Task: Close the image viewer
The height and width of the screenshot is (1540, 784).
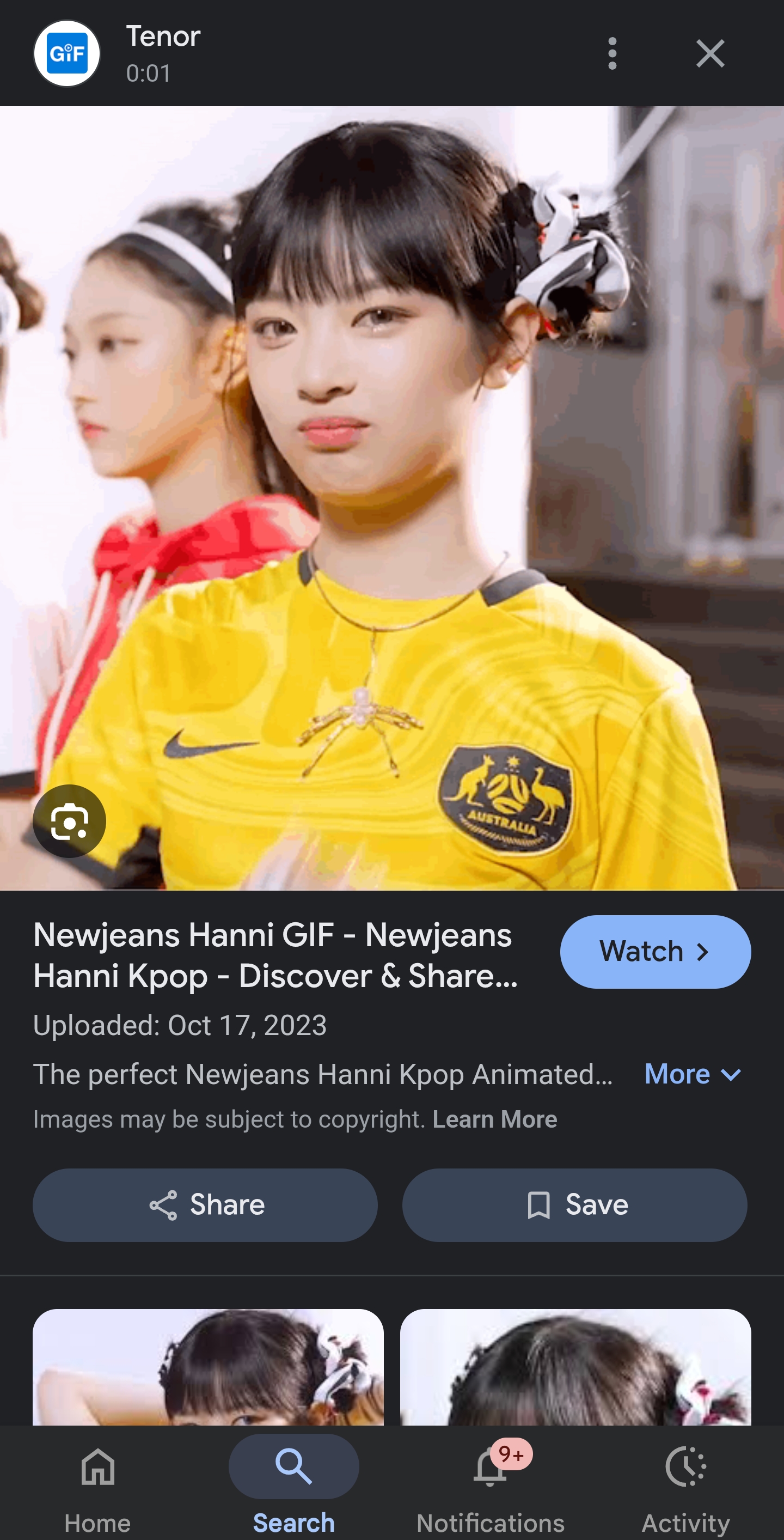Action: coord(710,54)
